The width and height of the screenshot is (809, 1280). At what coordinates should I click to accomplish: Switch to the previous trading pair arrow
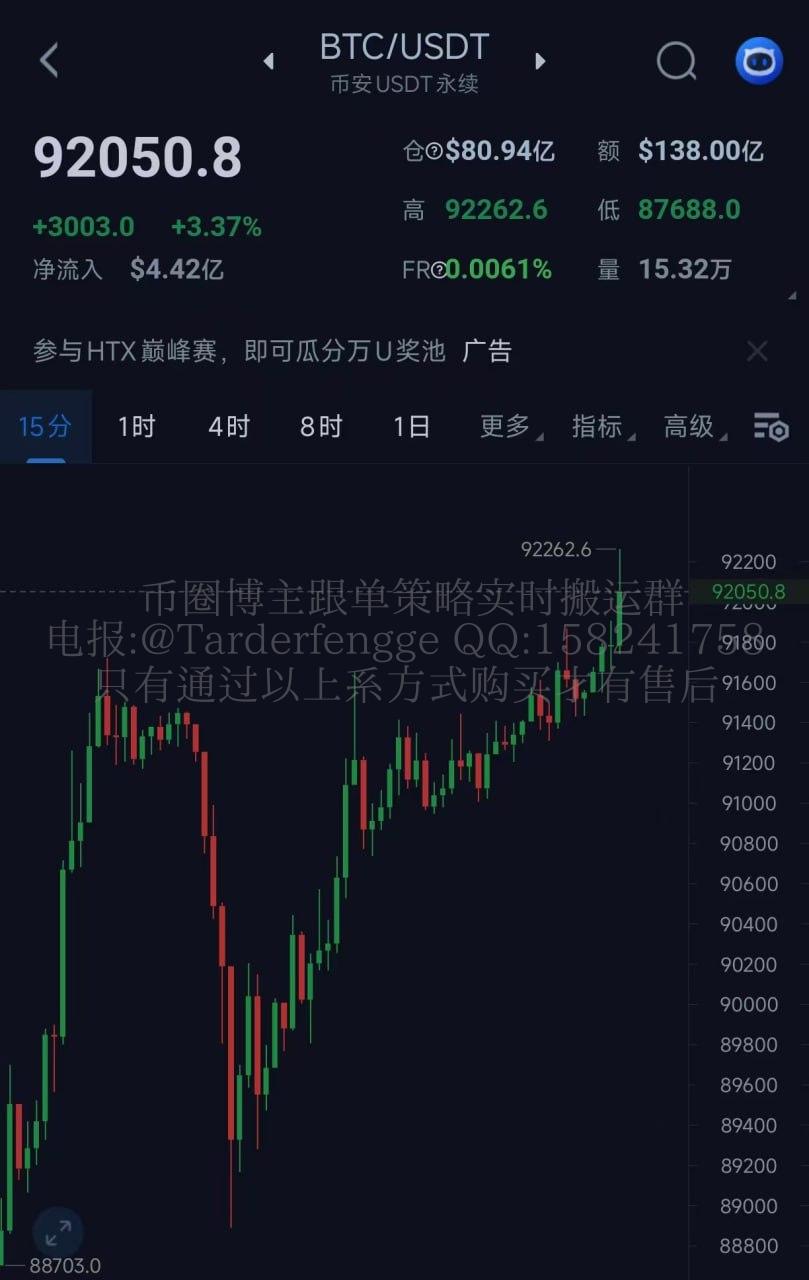268,61
